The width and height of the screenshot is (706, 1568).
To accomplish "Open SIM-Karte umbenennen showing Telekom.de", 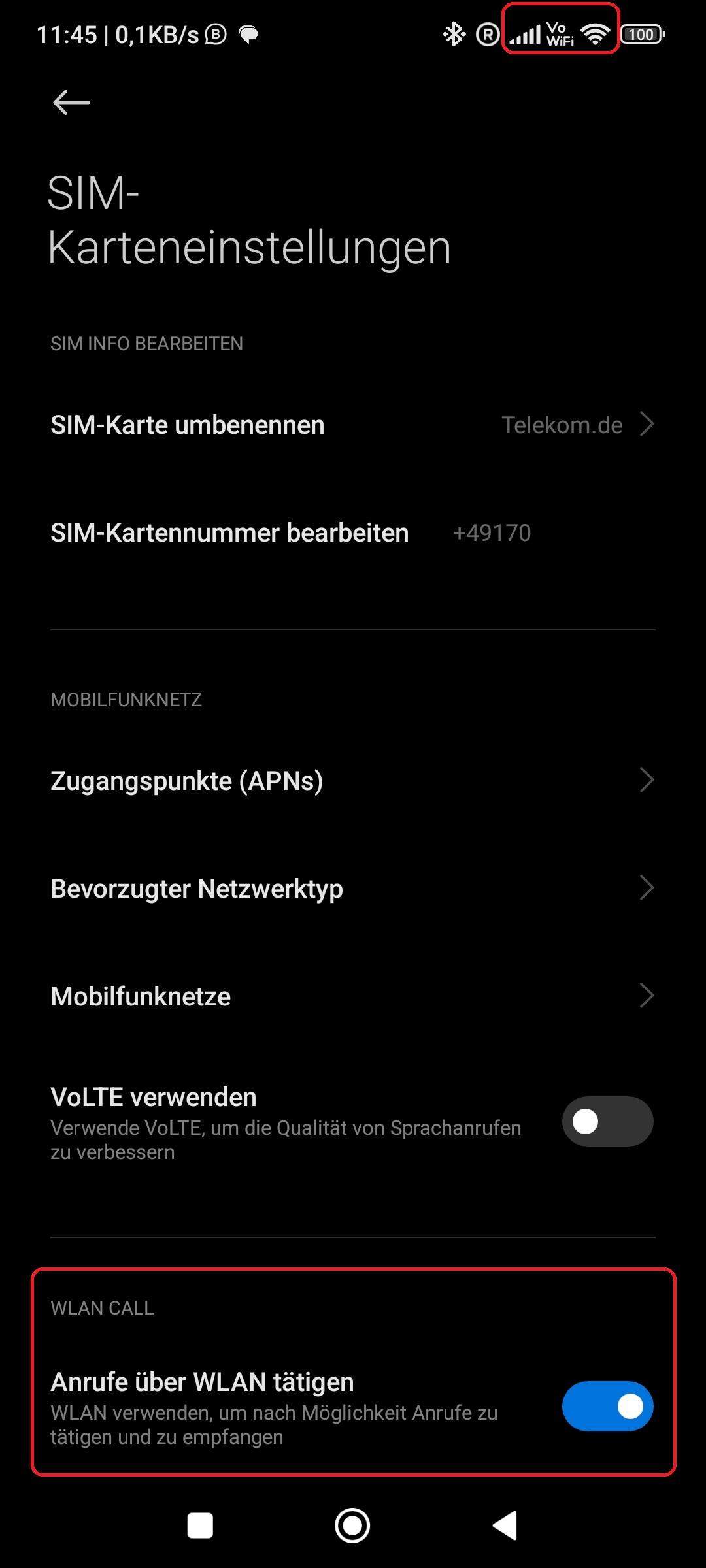I will coord(353,424).
